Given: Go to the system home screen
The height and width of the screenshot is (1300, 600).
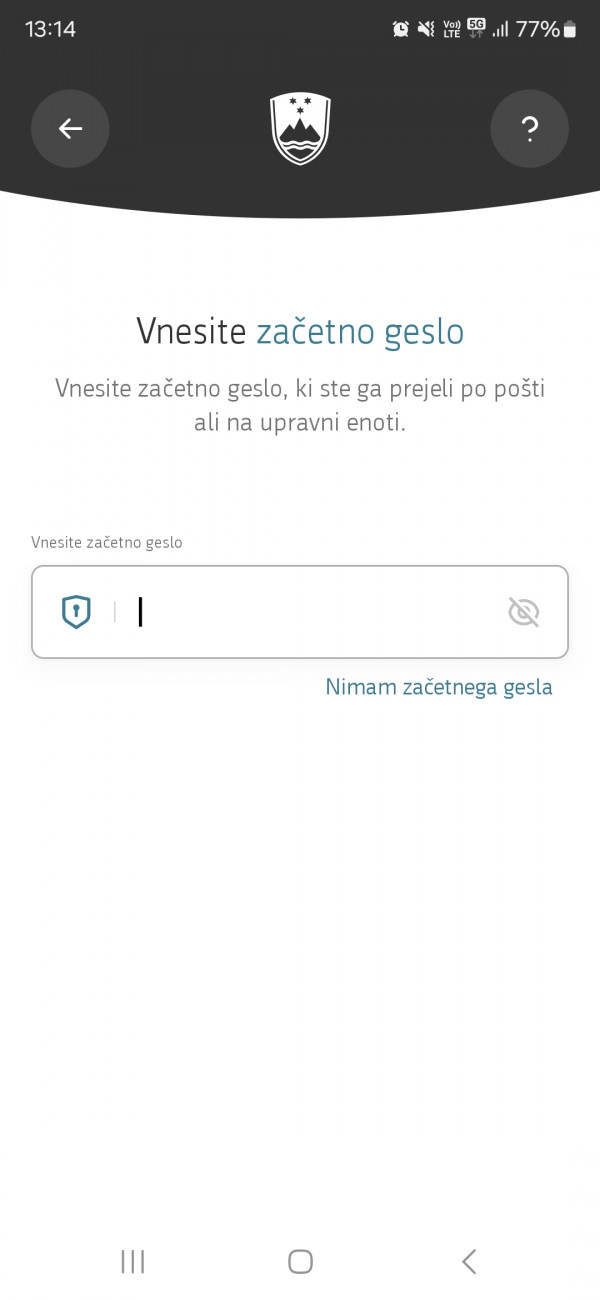Looking at the screenshot, I should pyautogui.click(x=300, y=1261).
